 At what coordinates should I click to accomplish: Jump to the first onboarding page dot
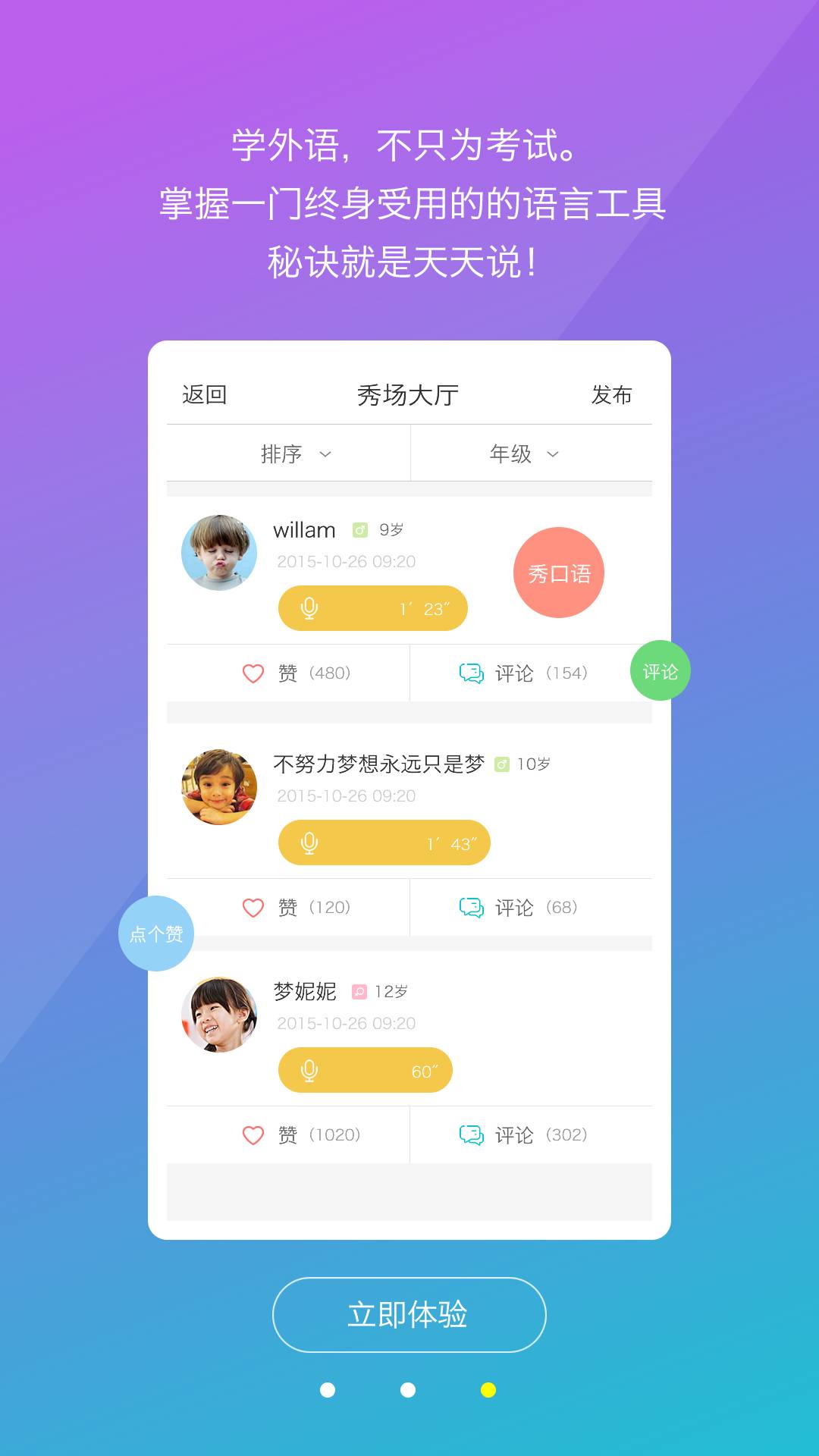tap(328, 1389)
